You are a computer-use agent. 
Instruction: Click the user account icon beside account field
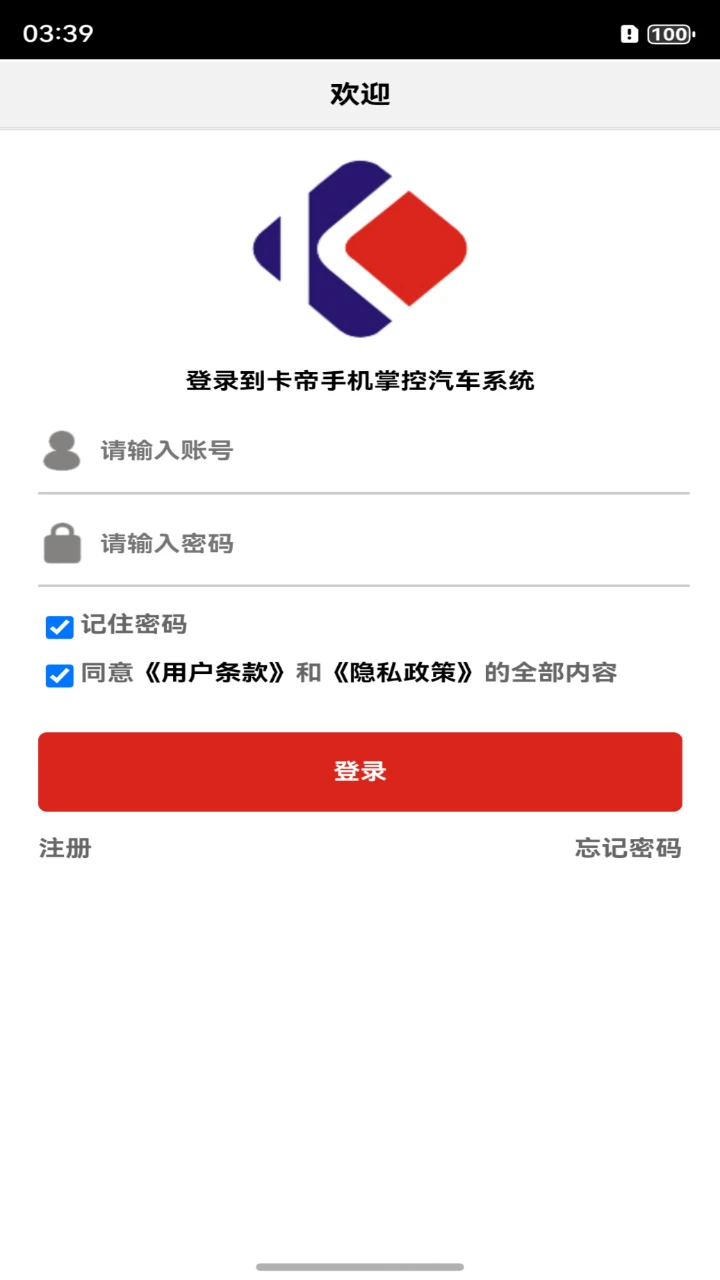[62, 452]
